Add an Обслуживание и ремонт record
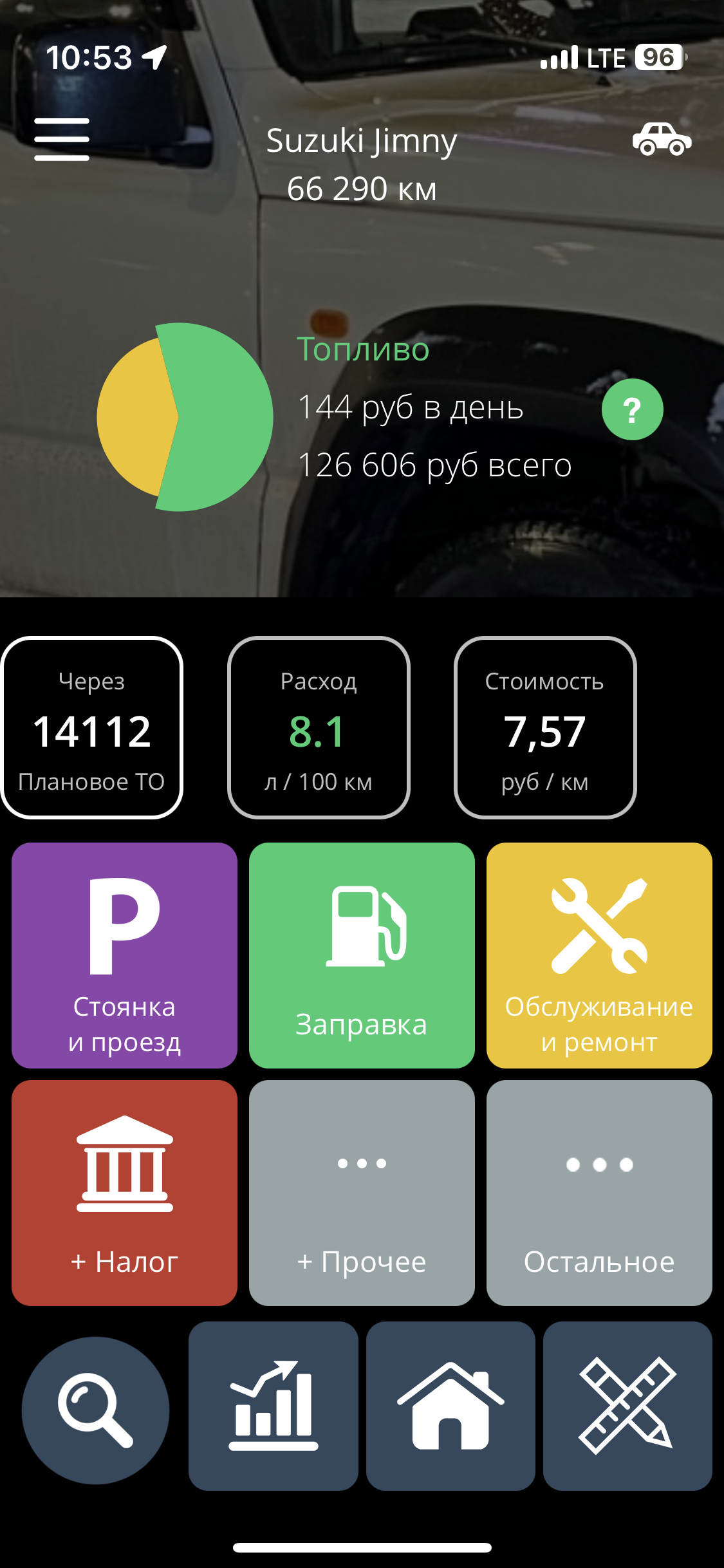This screenshot has width=724, height=1568. pos(599,955)
